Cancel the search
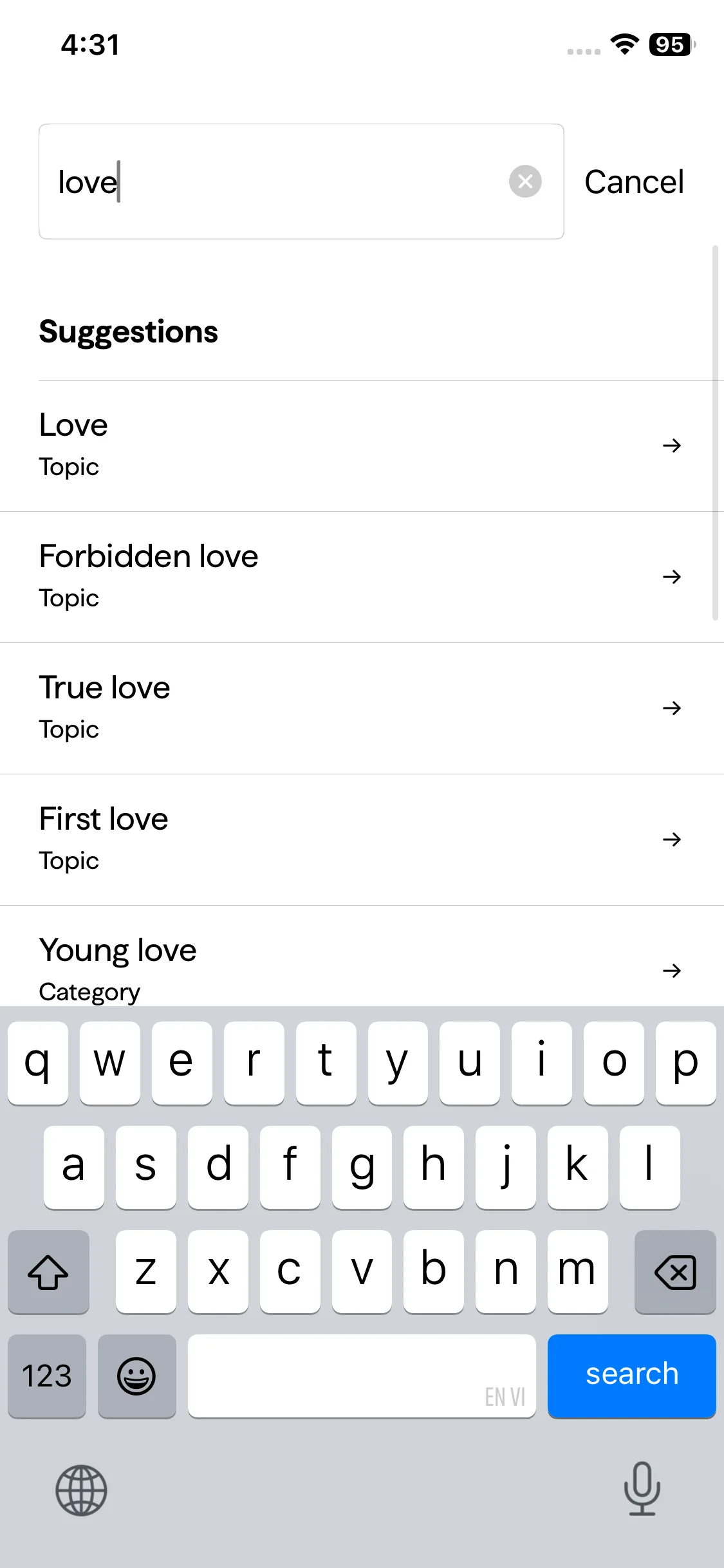 click(x=633, y=182)
